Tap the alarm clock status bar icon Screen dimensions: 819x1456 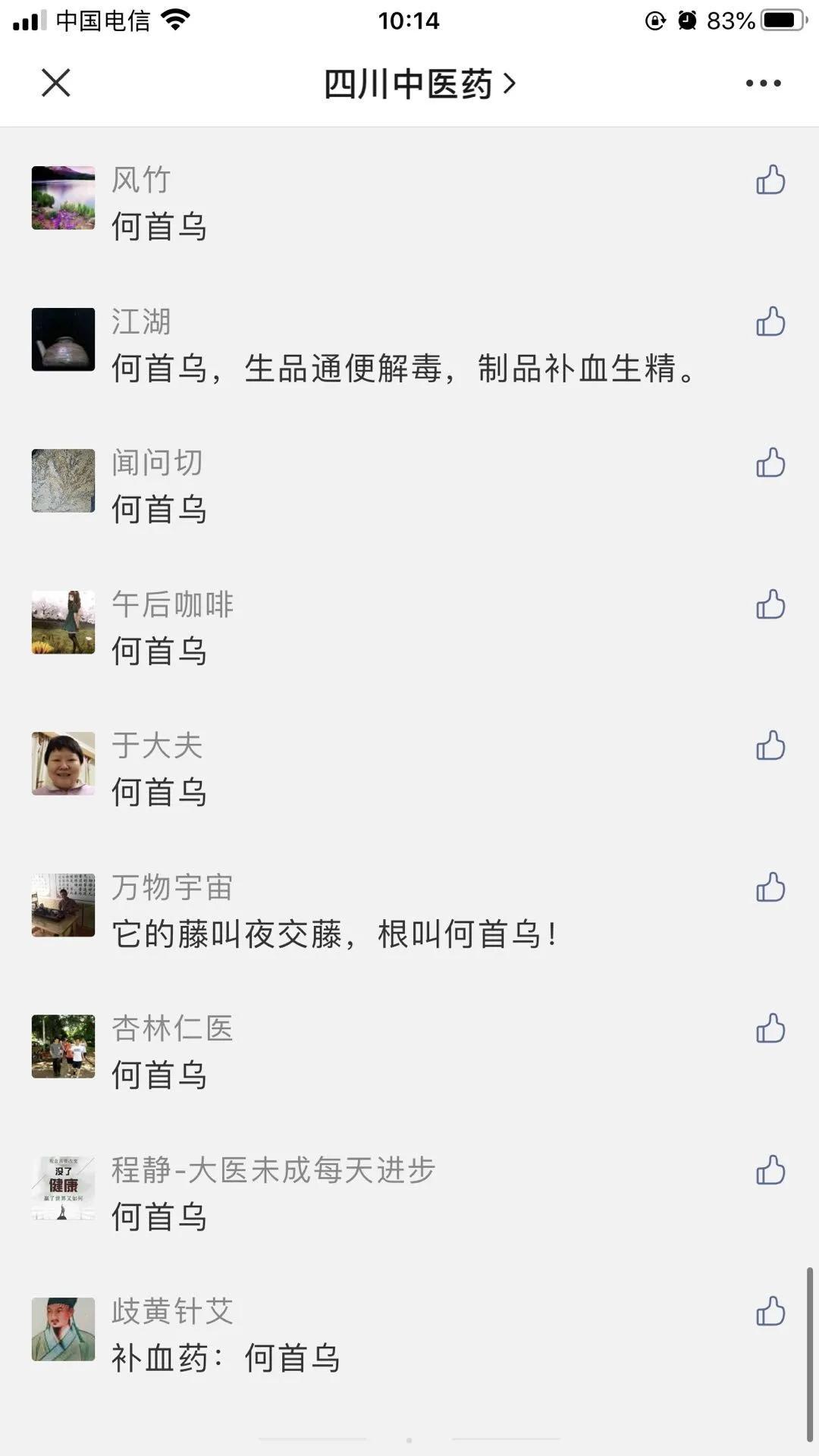tap(687, 20)
